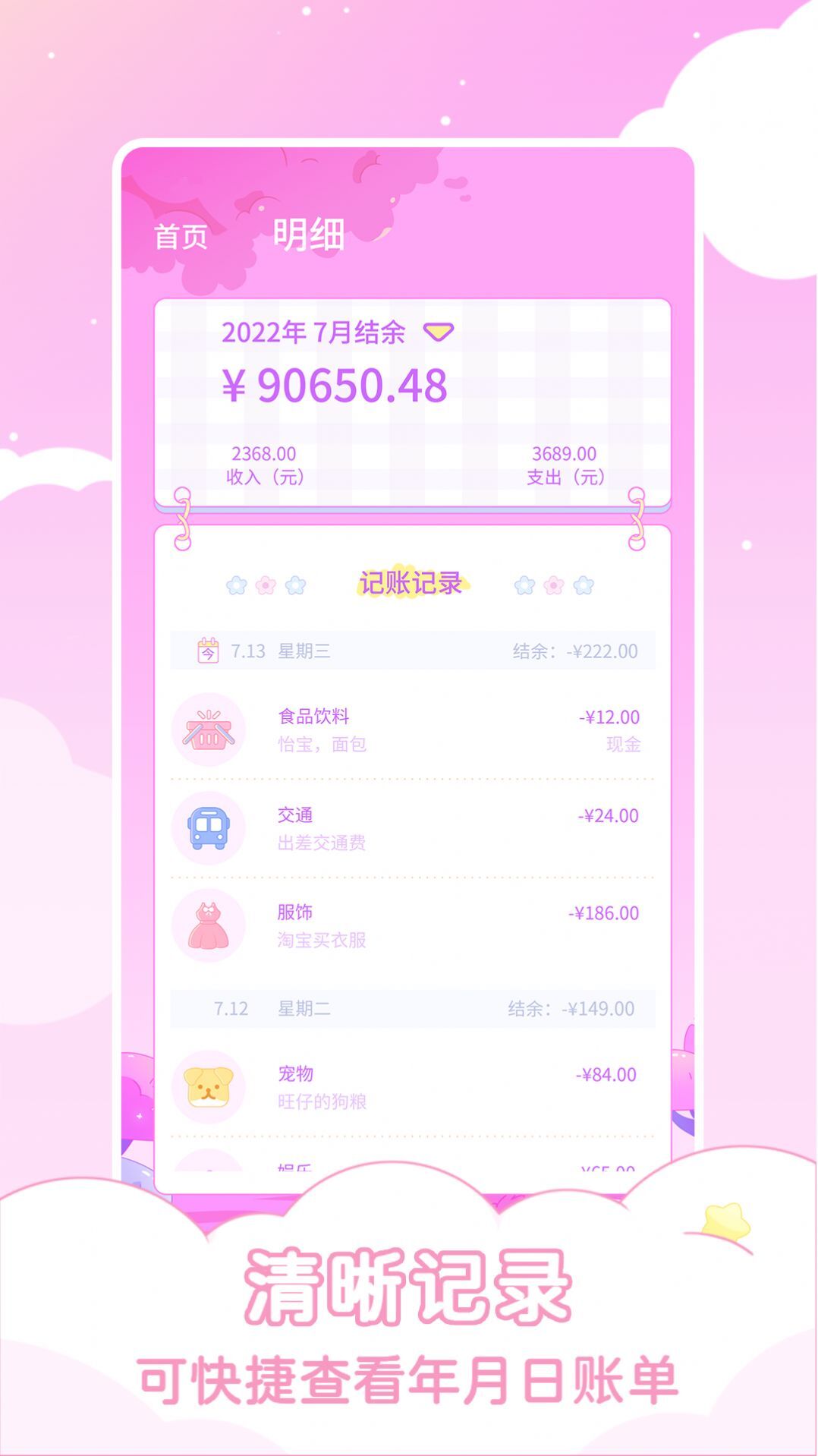Select the 食品饮料 shopping basket icon
Screen dimensions: 818x1456
click(x=210, y=730)
